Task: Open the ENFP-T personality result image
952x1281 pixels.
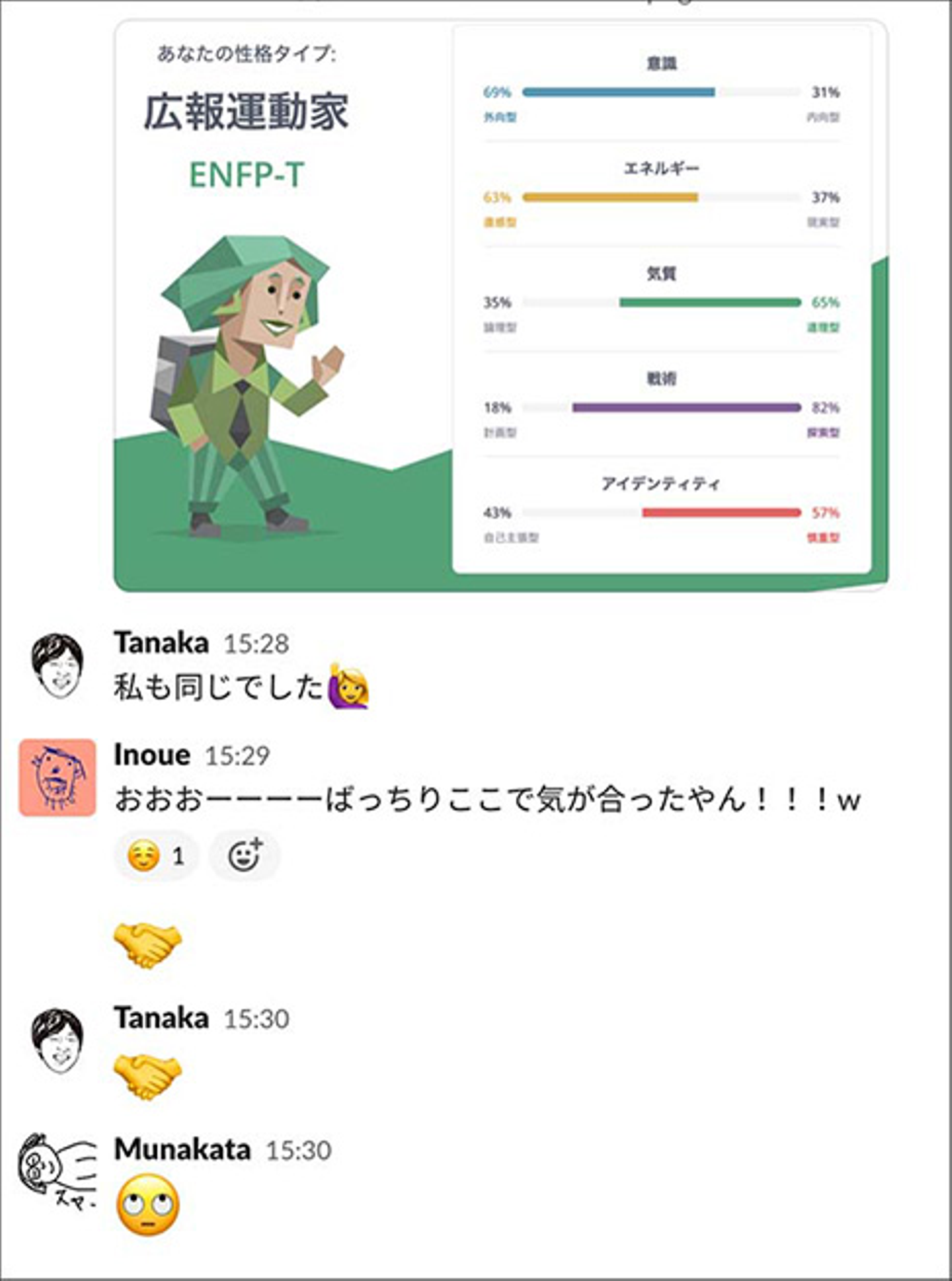Action: (x=501, y=306)
